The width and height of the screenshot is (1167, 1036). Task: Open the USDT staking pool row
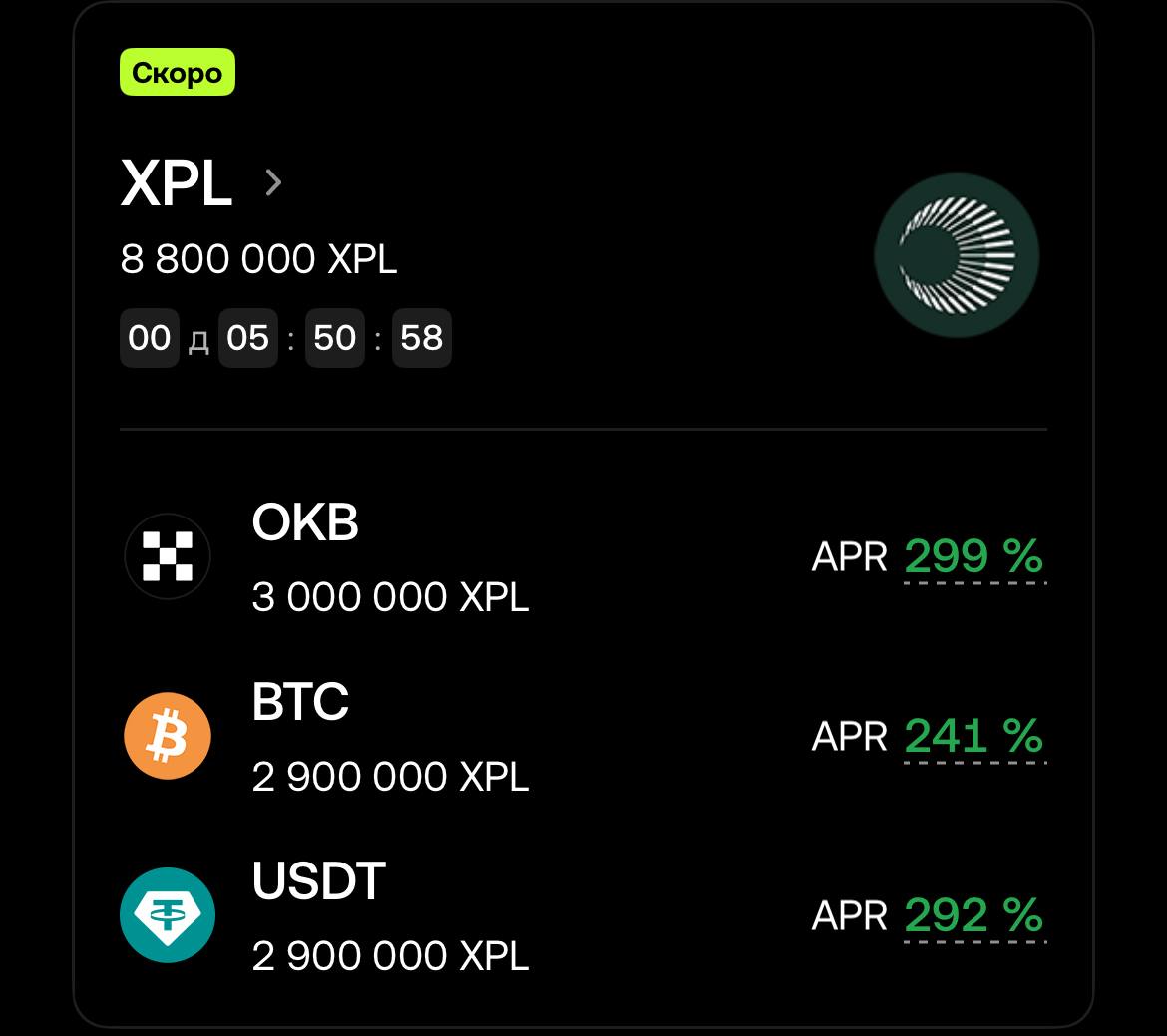389,917
